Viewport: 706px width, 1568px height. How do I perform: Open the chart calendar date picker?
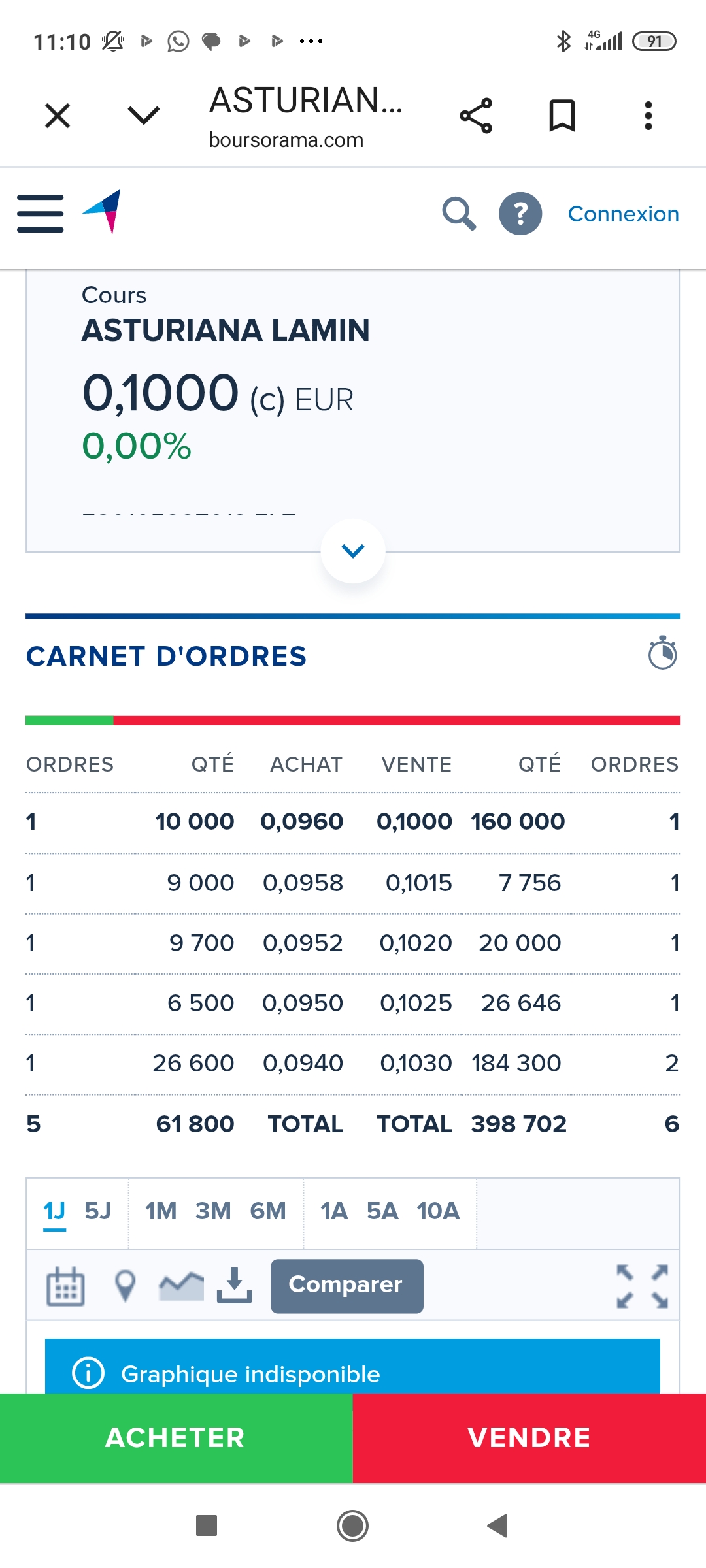pos(65,1286)
